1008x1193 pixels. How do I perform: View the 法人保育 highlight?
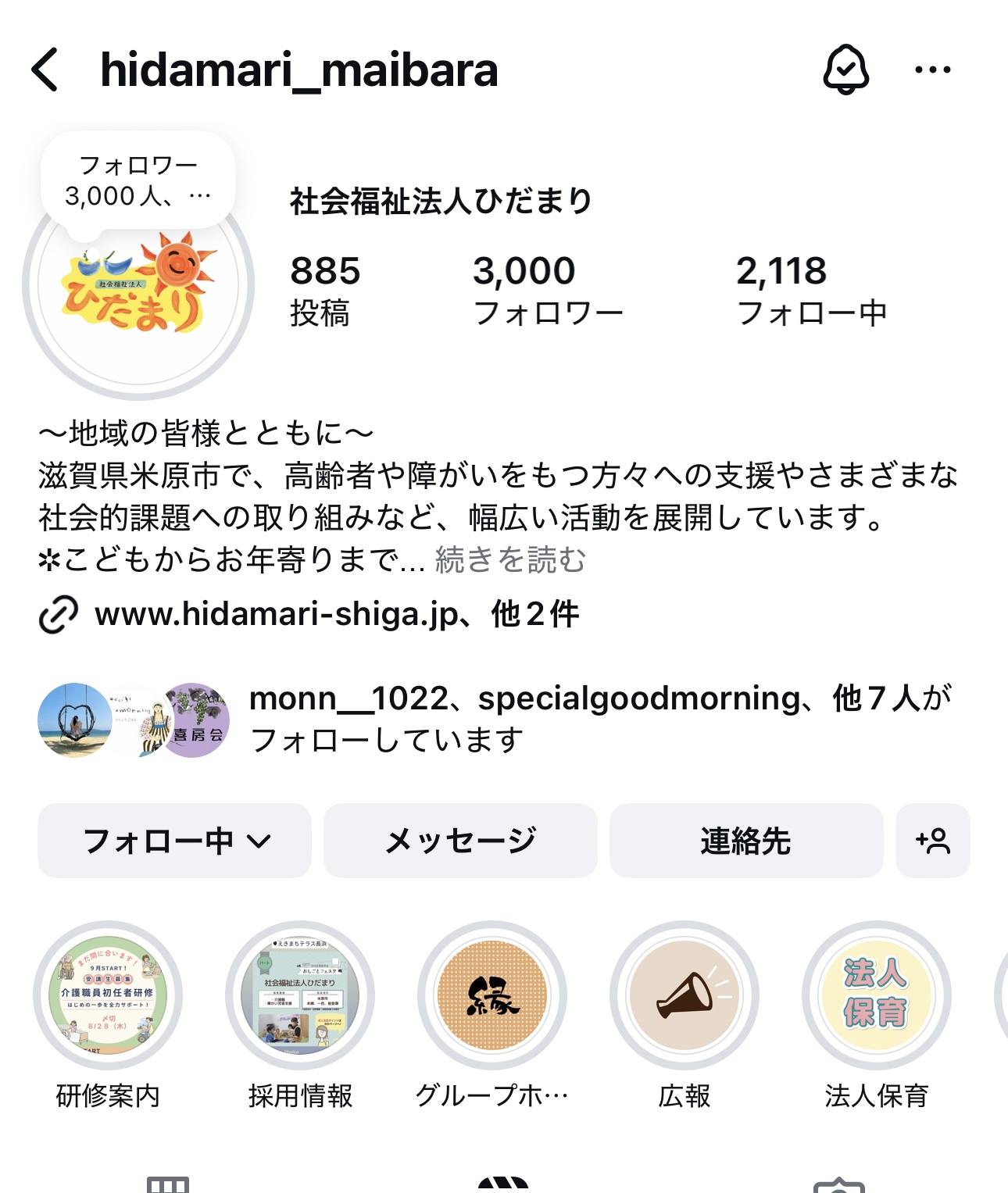pos(876,995)
